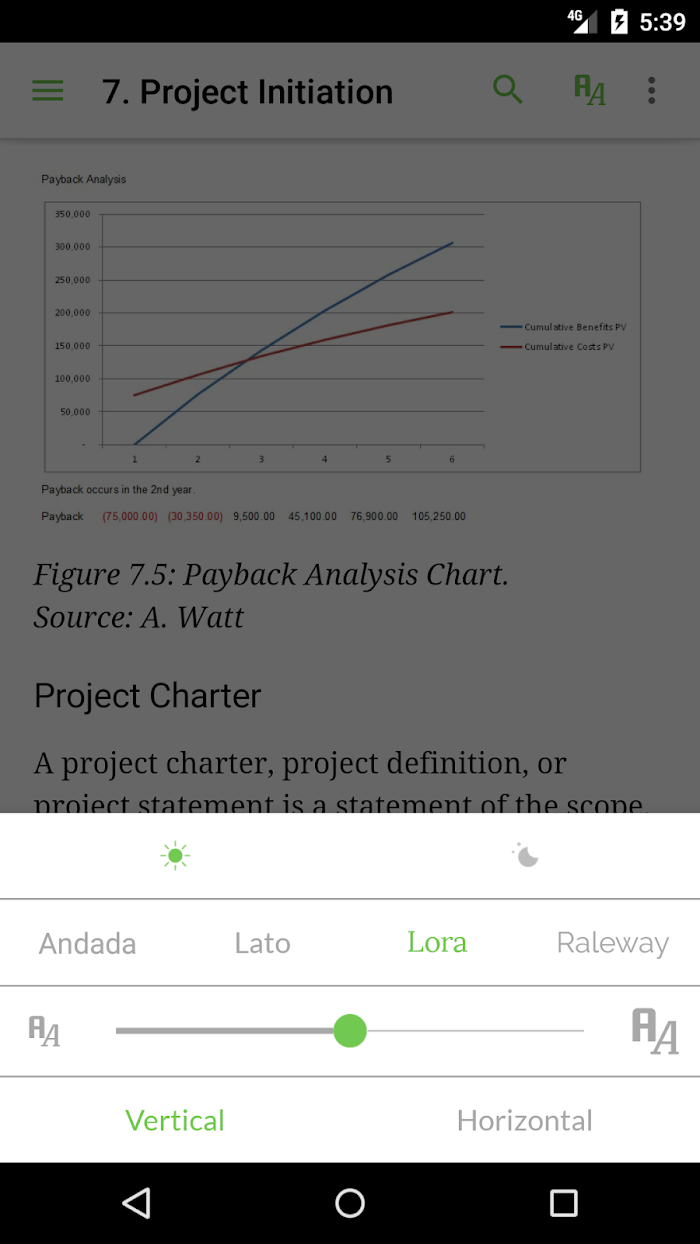Choose the Raleway font

click(x=612, y=943)
